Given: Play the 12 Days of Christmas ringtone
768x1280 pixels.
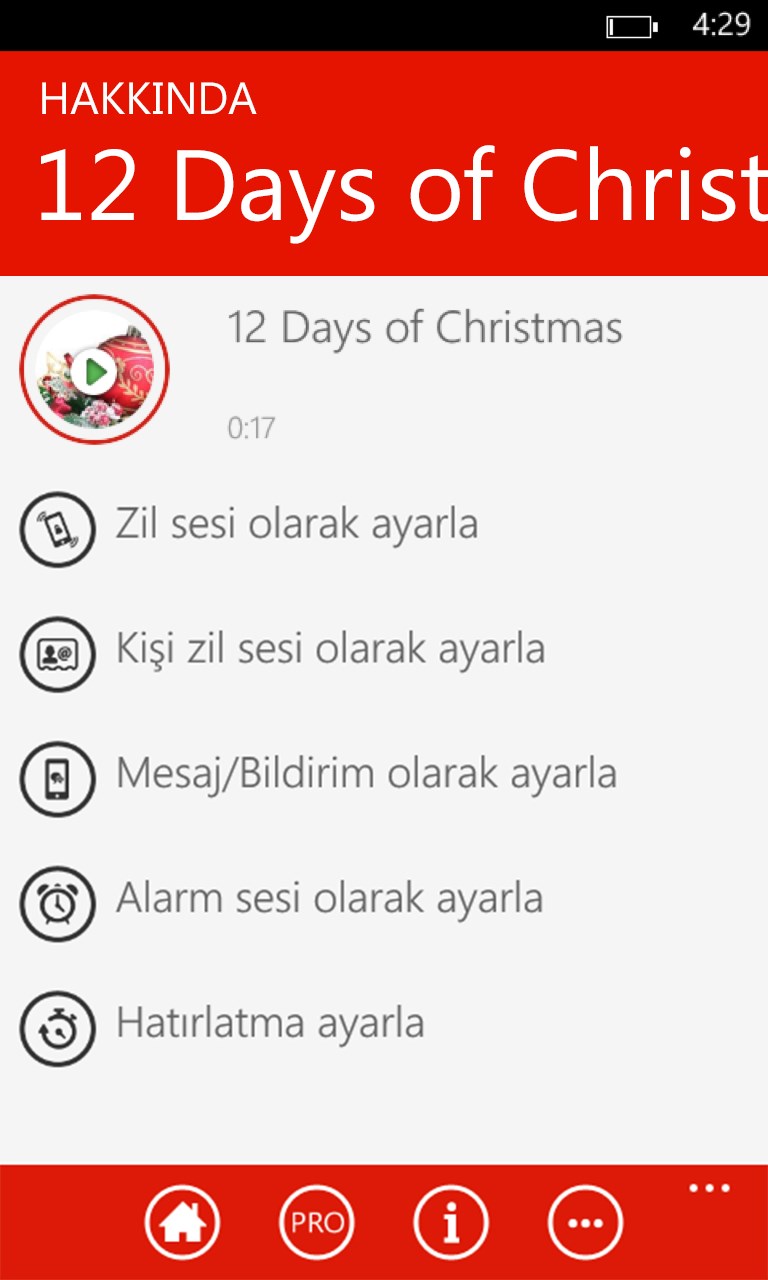Looking at the screenshot, I should point(94,370).
